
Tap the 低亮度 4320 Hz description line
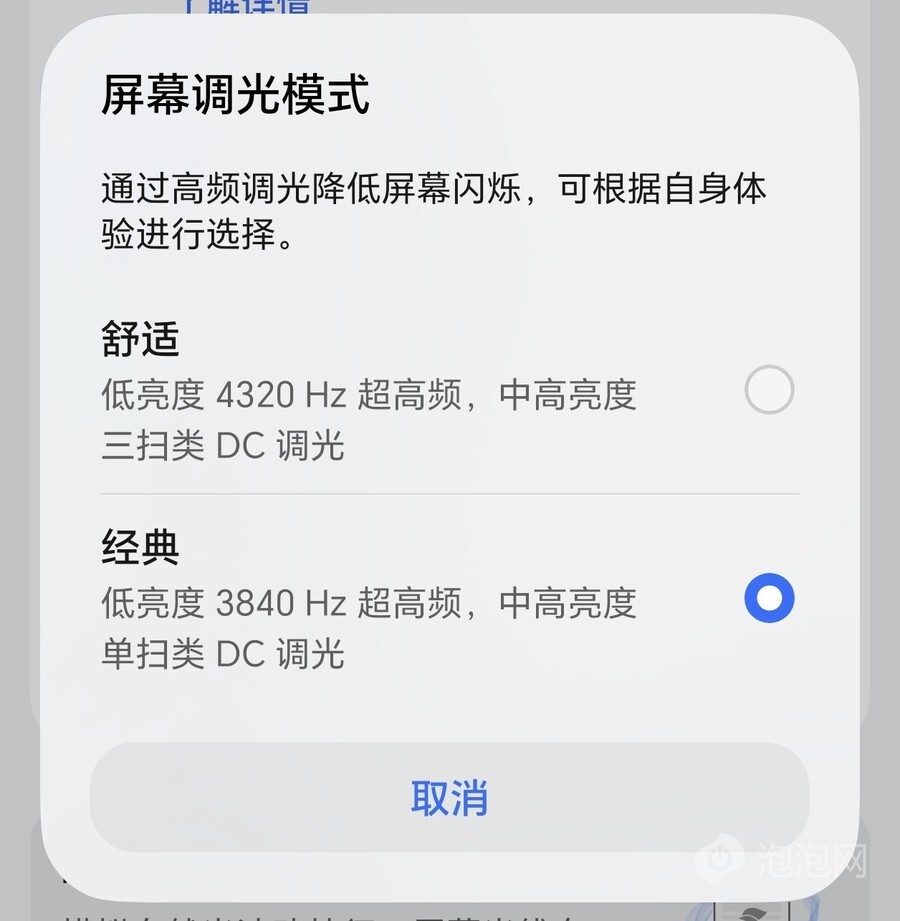click(x=370, y=394)
